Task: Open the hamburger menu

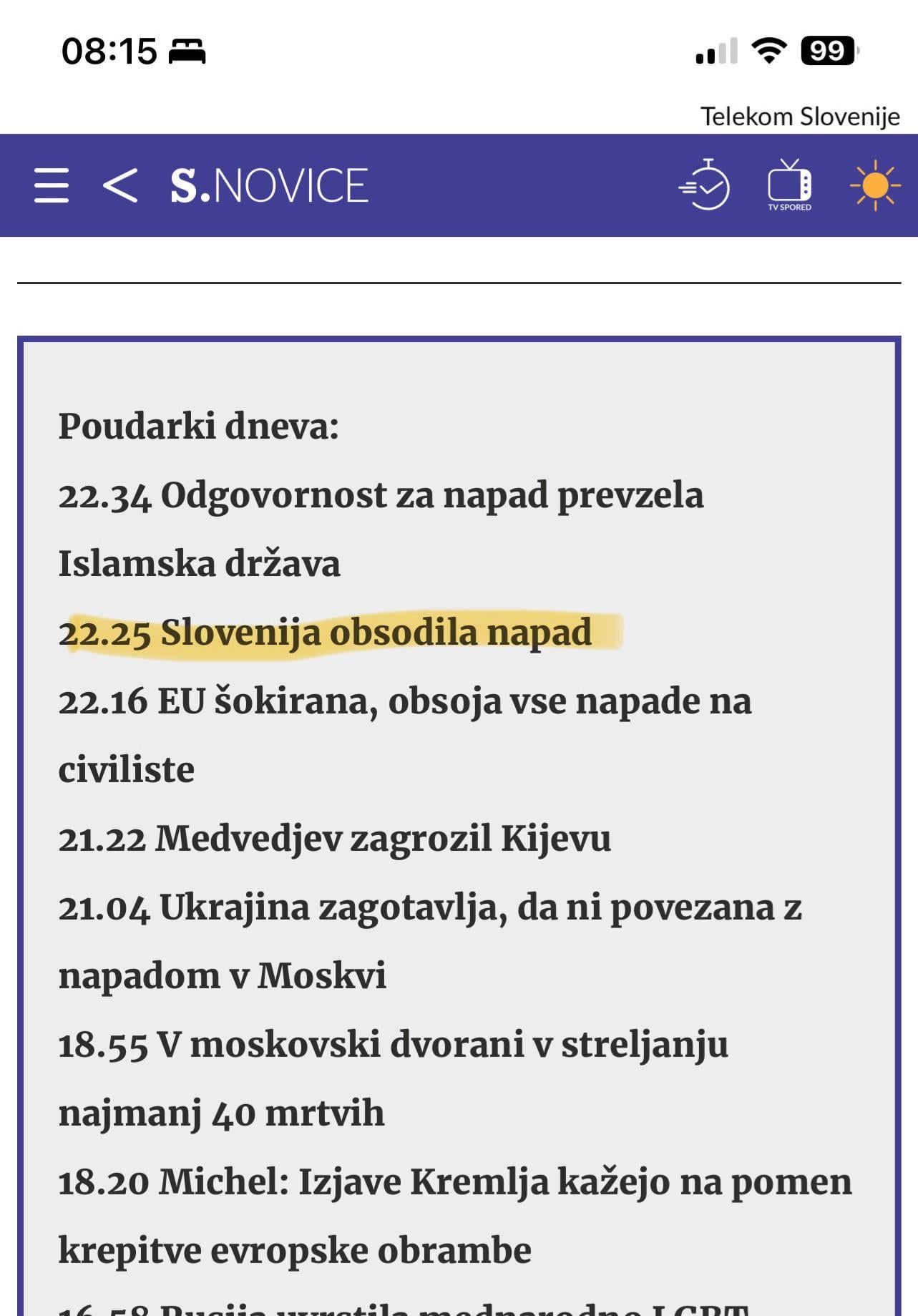Action: coord(52,185)
